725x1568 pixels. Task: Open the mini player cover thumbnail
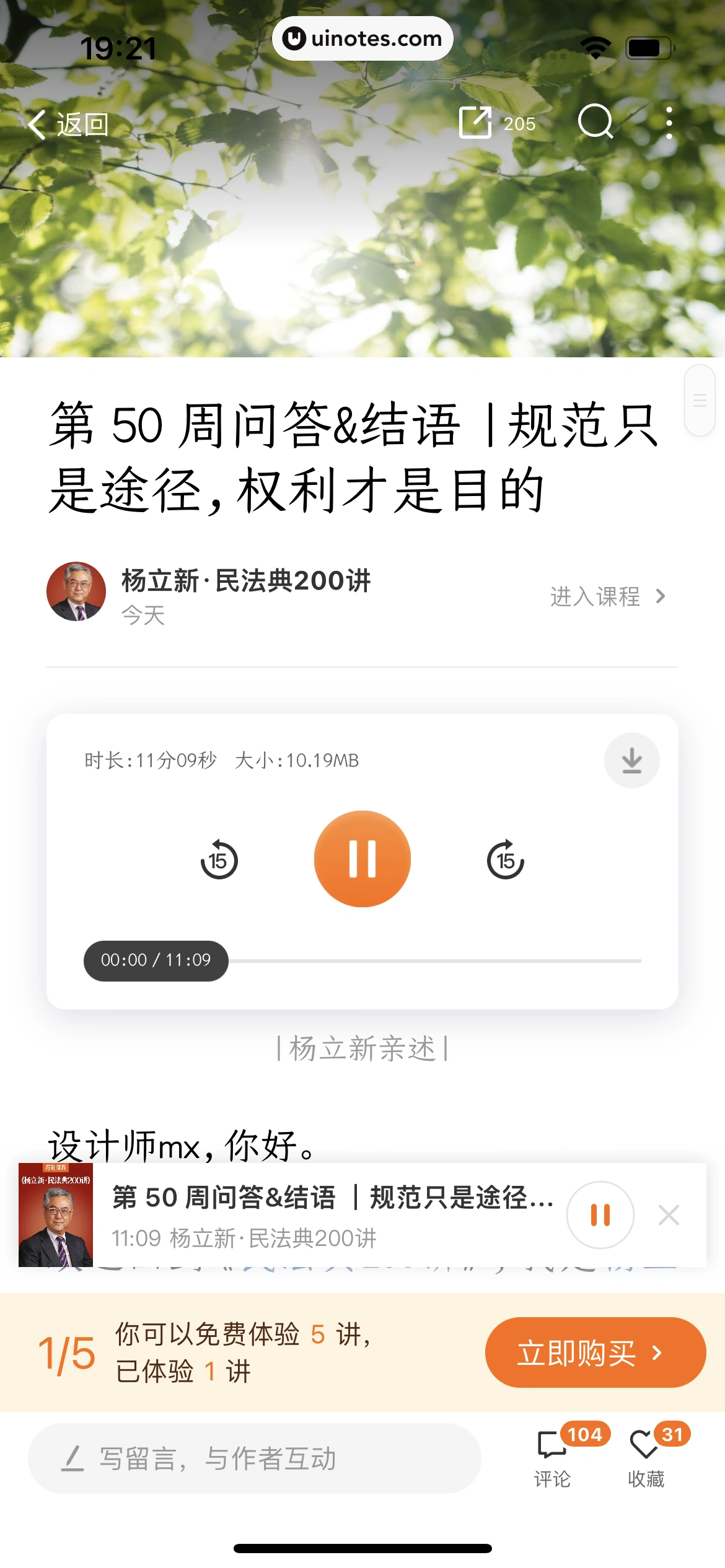pyautogui.click(x=56, y=1215)
